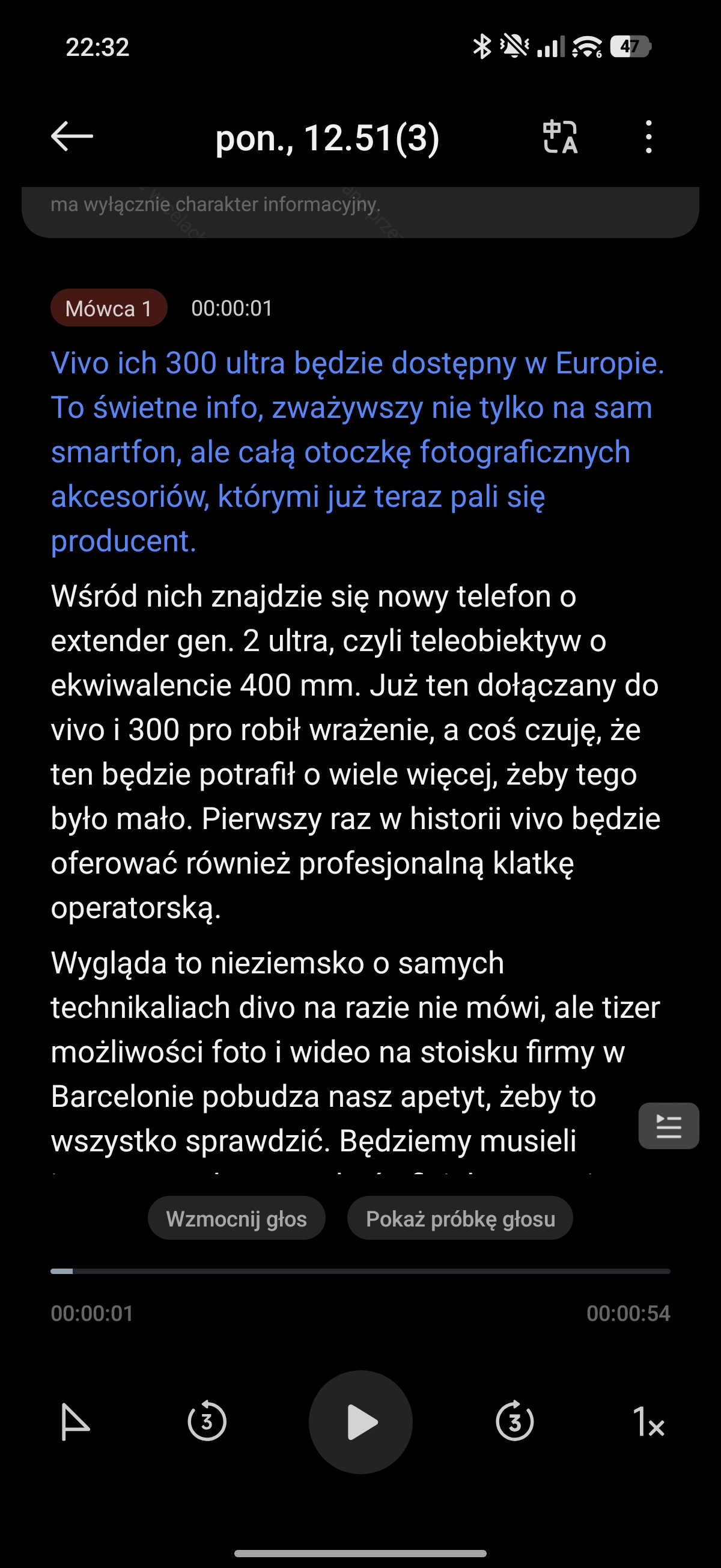Skip forward by 3 seconds
This screenshot has width=721, height=1568.
(x=515, y=1423)
